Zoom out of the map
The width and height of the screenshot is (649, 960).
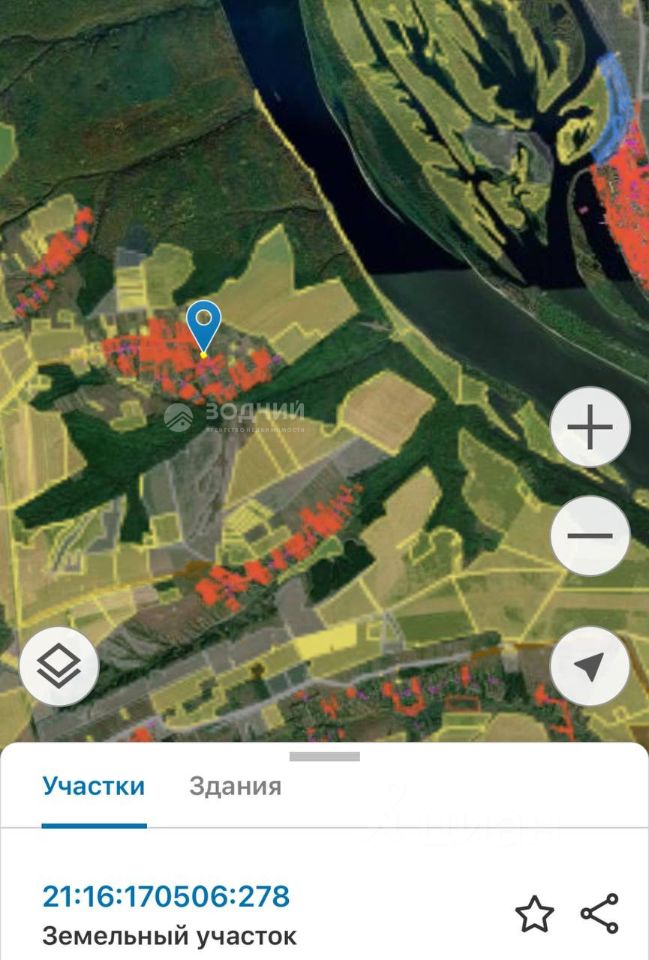point(590,535)
